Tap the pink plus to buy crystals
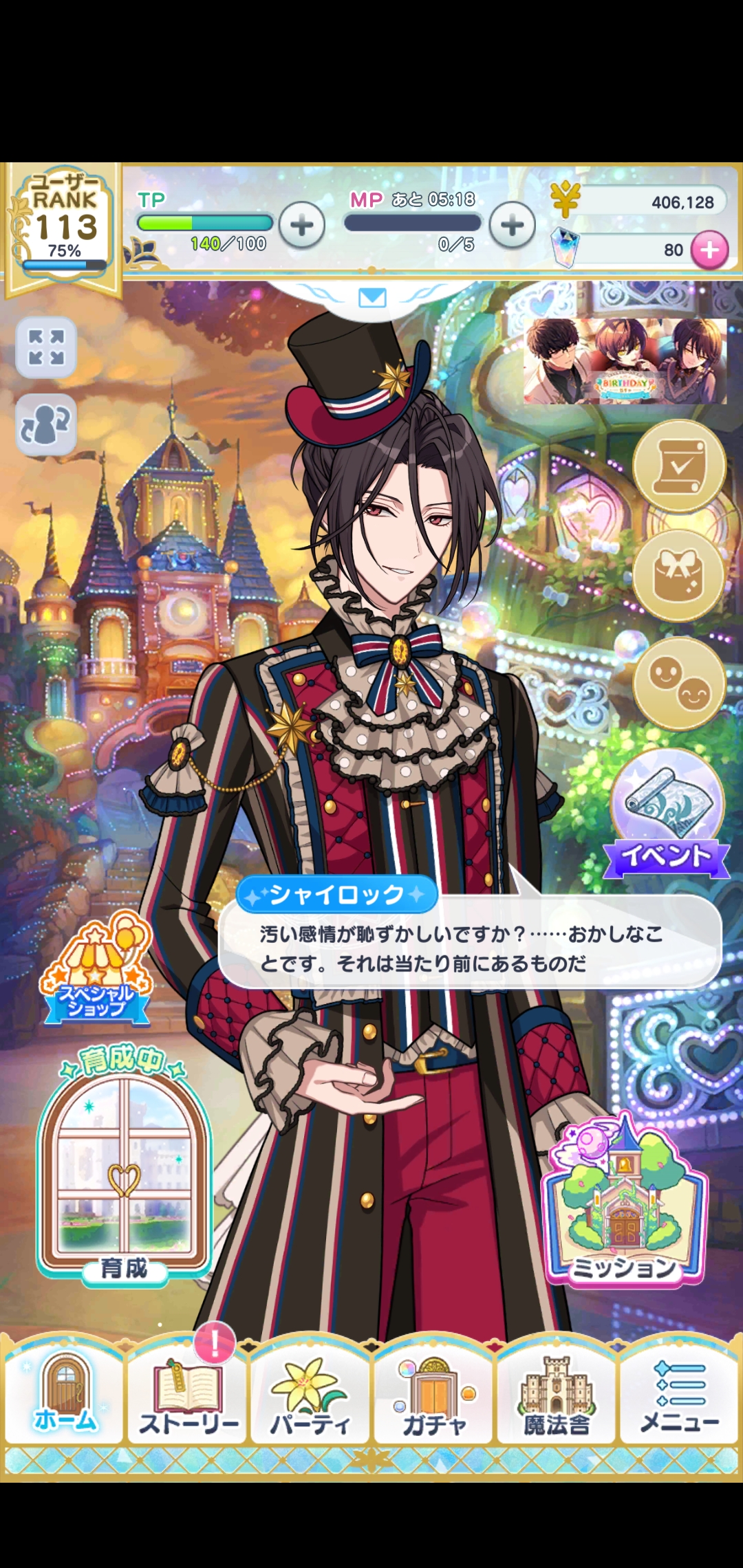 pos(710,250)
